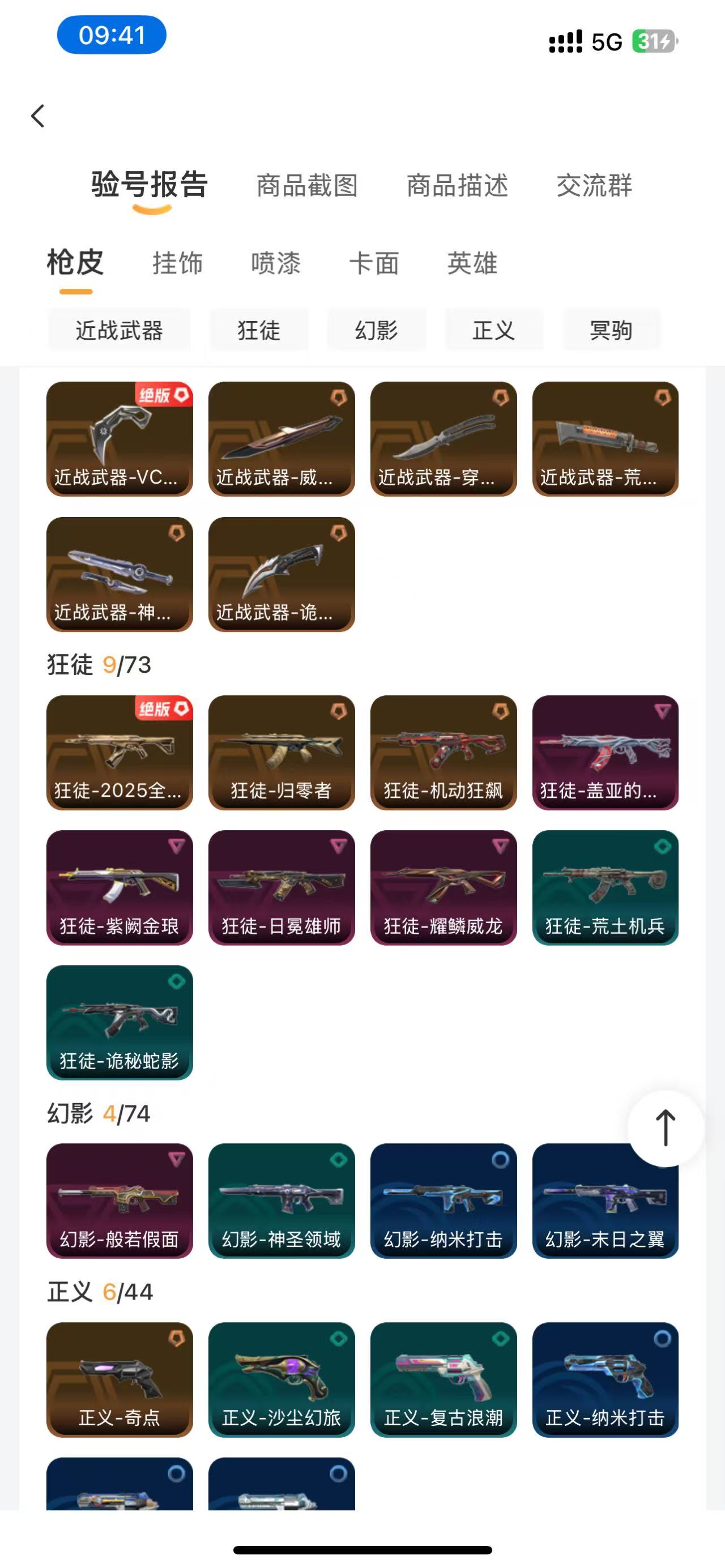Tap the 冥驹 filter chip
Screen dimensions: 725x1568
point(611,330)
